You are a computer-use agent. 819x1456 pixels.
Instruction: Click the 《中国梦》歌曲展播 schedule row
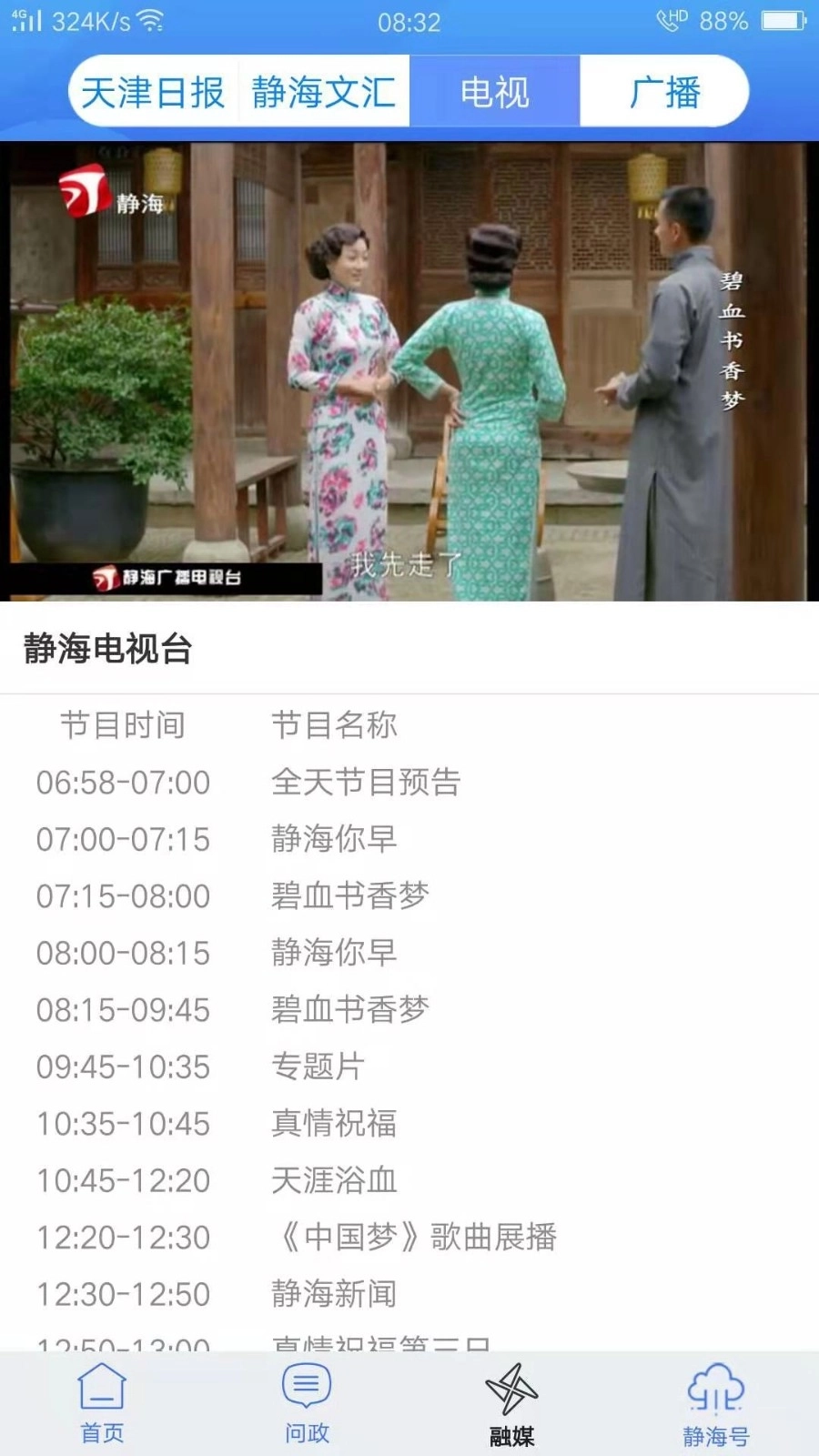coord(414,1236)
